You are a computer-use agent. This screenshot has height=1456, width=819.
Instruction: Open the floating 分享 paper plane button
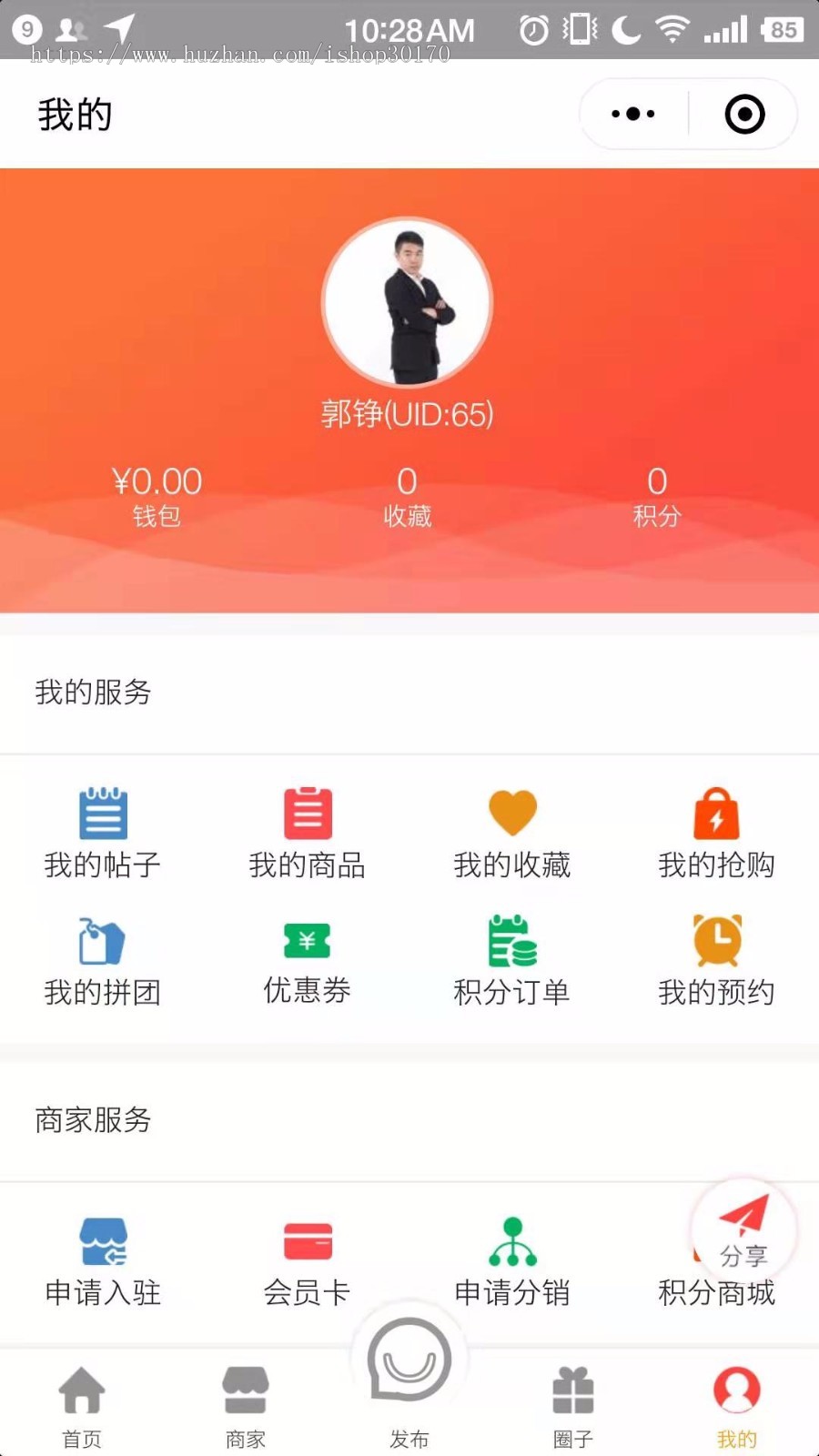[x=744, y=1233]
